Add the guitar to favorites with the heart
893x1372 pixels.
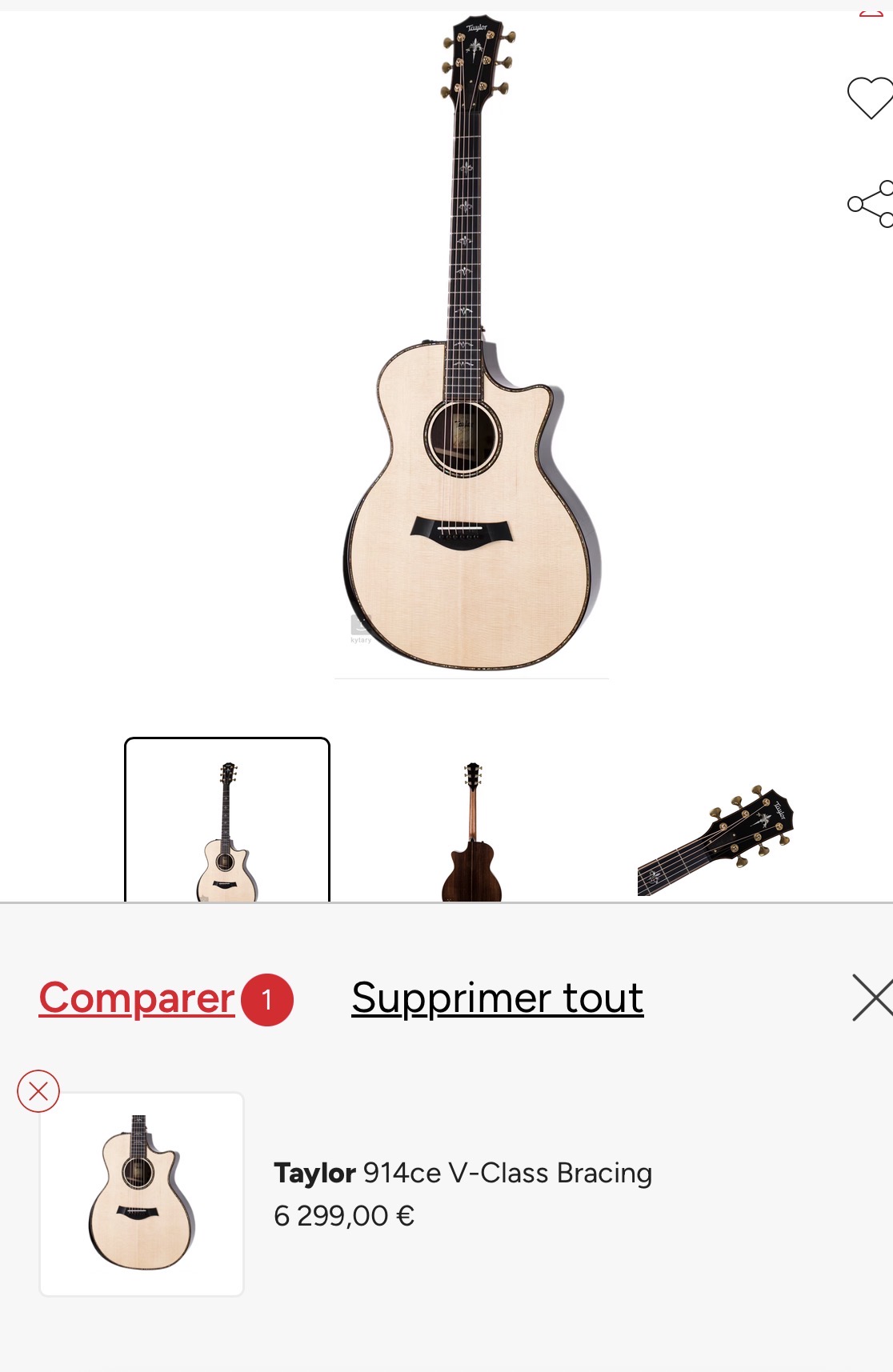pos(870,98)
